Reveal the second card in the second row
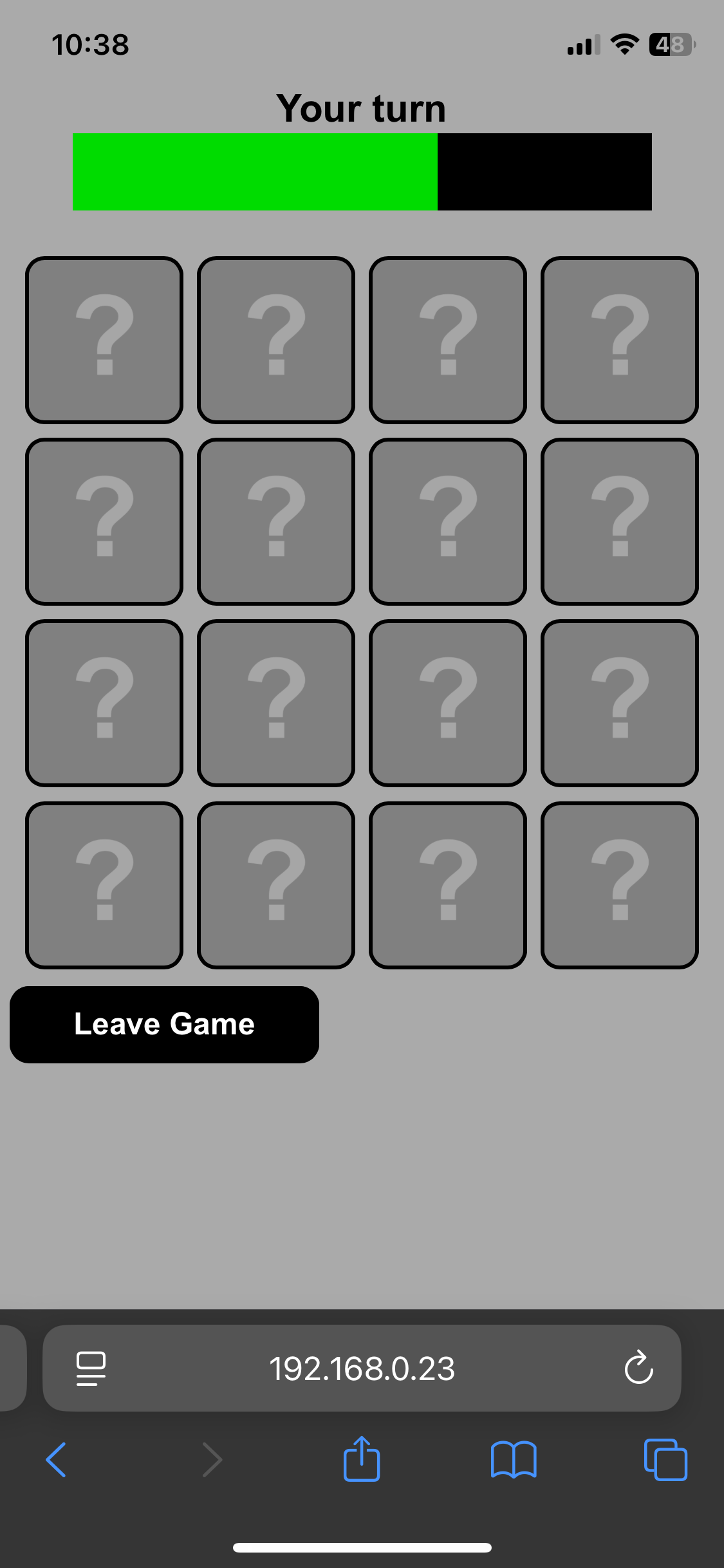 tap(276, 522)
